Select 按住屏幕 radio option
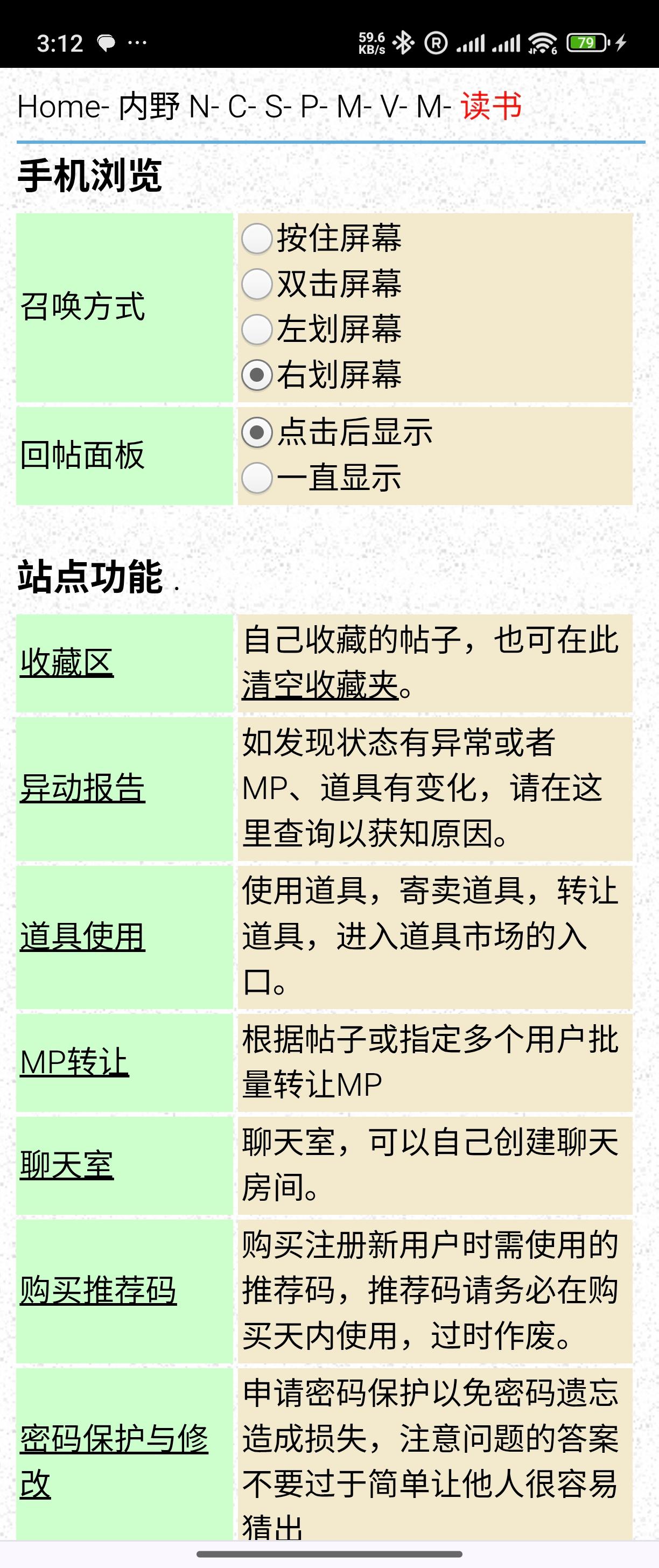The image size is (659, 1568). pos(257,239)
